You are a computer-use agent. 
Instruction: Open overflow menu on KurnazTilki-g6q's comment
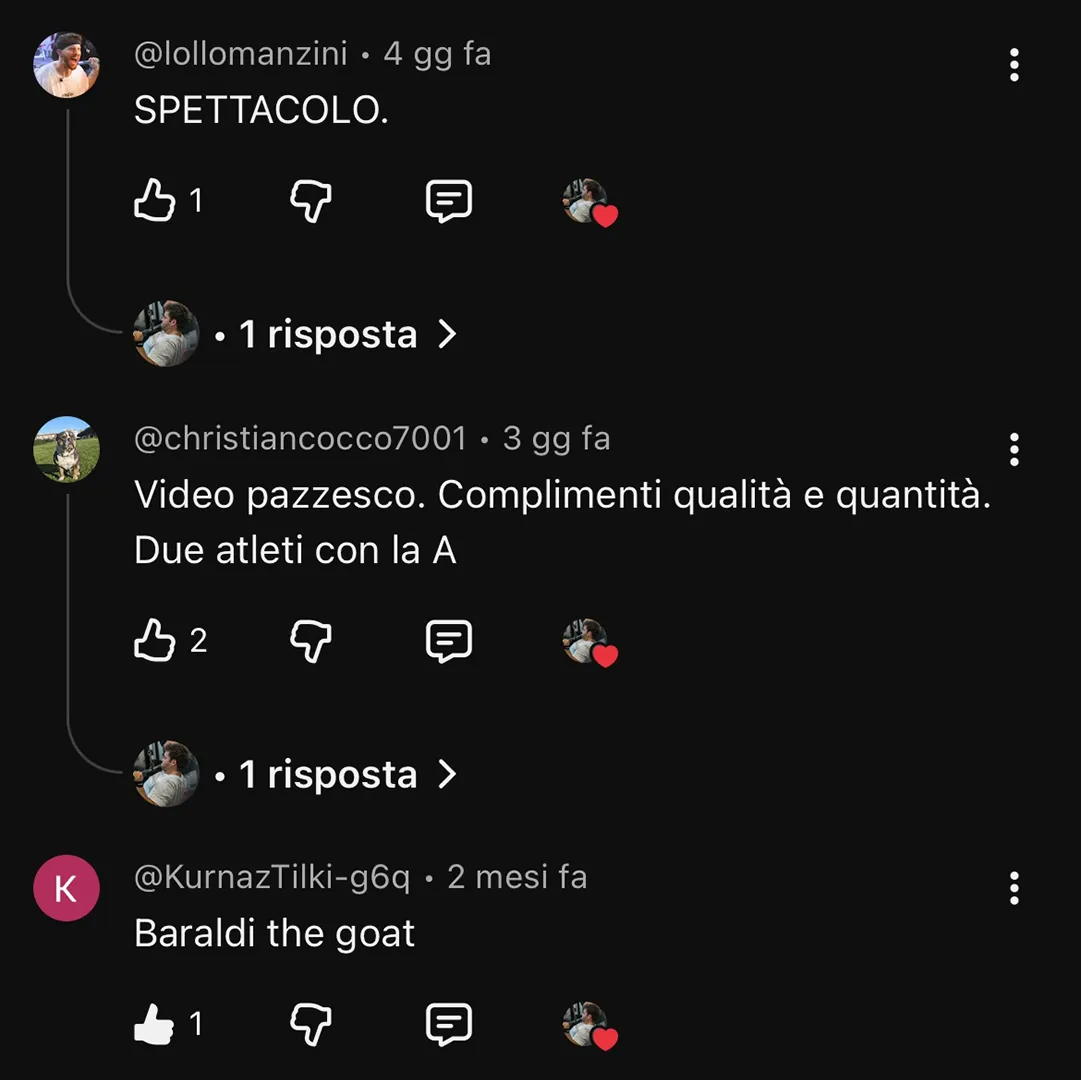[1014, 888]
